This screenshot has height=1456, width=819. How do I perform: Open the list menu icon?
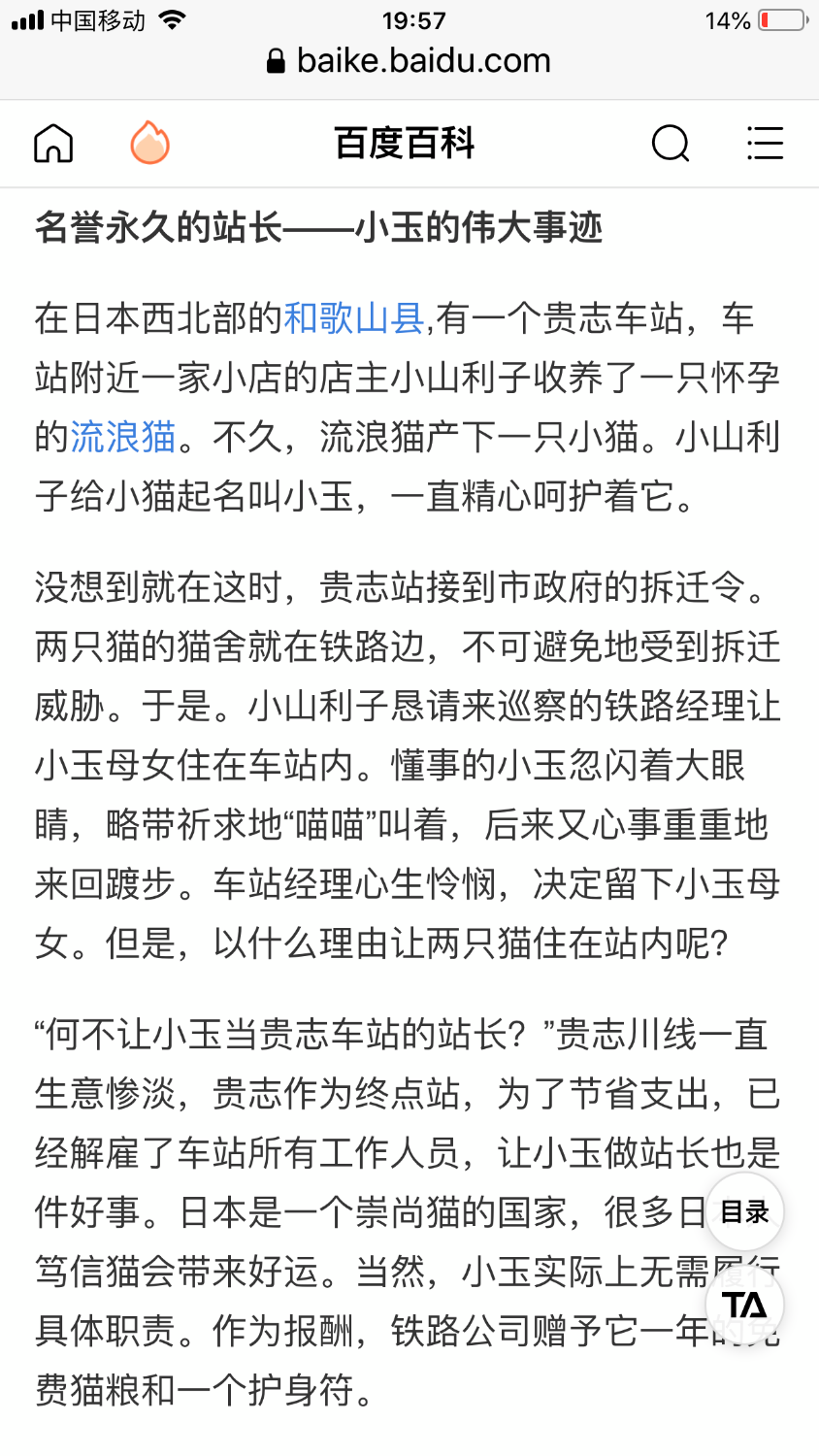pos(765,143)
